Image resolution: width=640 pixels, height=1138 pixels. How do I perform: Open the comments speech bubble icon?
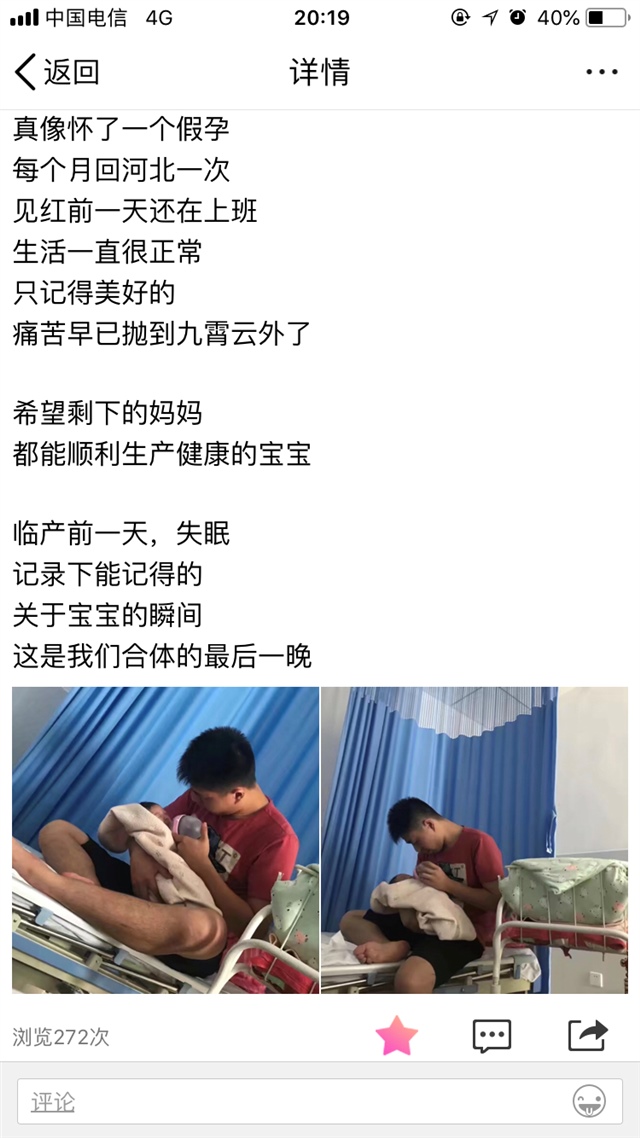[x=491, y=1035]
